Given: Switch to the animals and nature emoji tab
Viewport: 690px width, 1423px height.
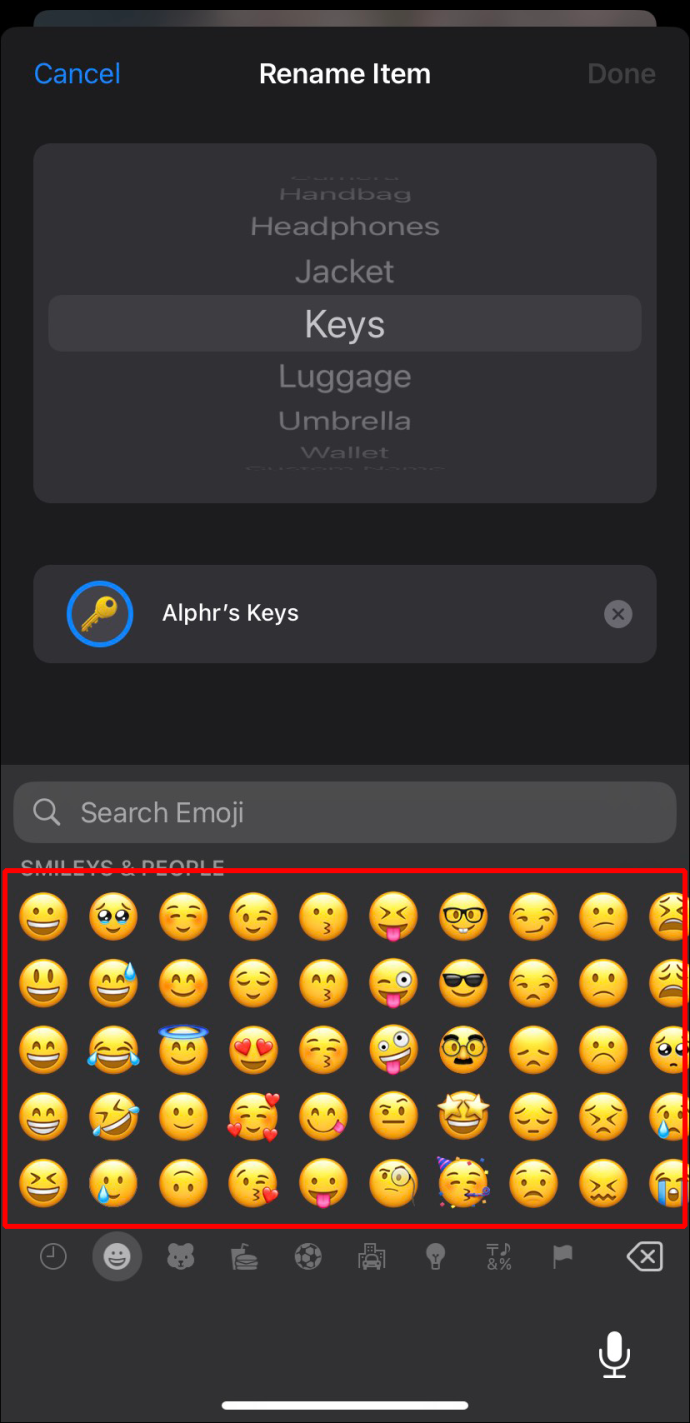Looking at the screenshot, I should [x=180, y=1256].
